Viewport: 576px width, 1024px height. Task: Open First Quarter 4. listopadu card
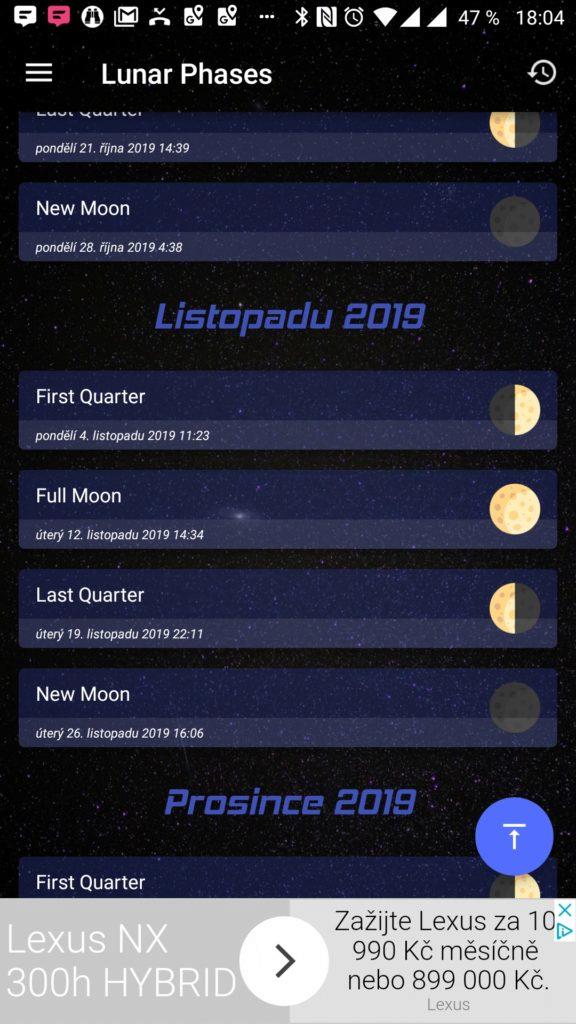[287, 410]
